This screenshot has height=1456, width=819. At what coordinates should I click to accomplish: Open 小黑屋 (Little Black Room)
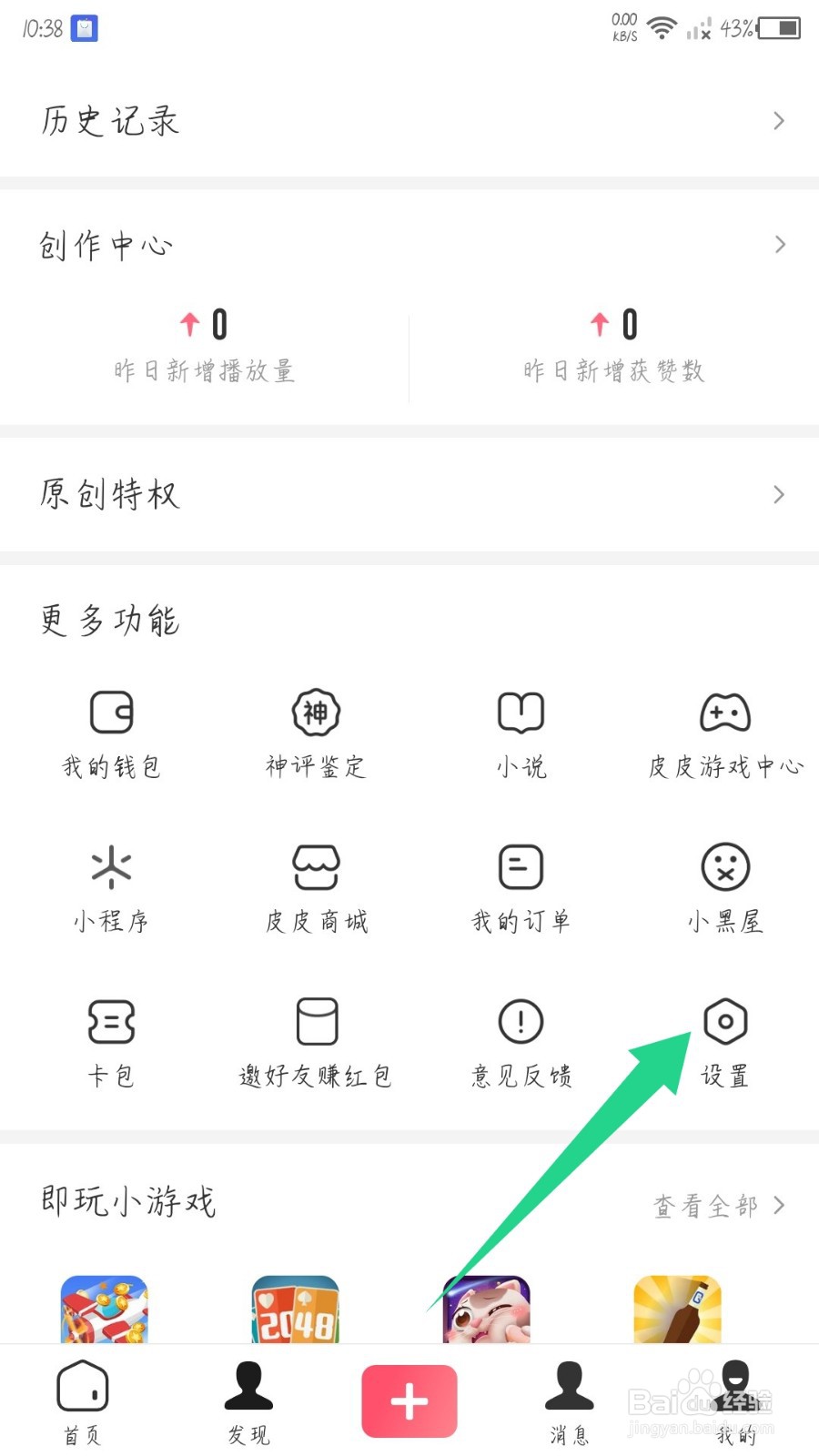[x=723, y=887]
